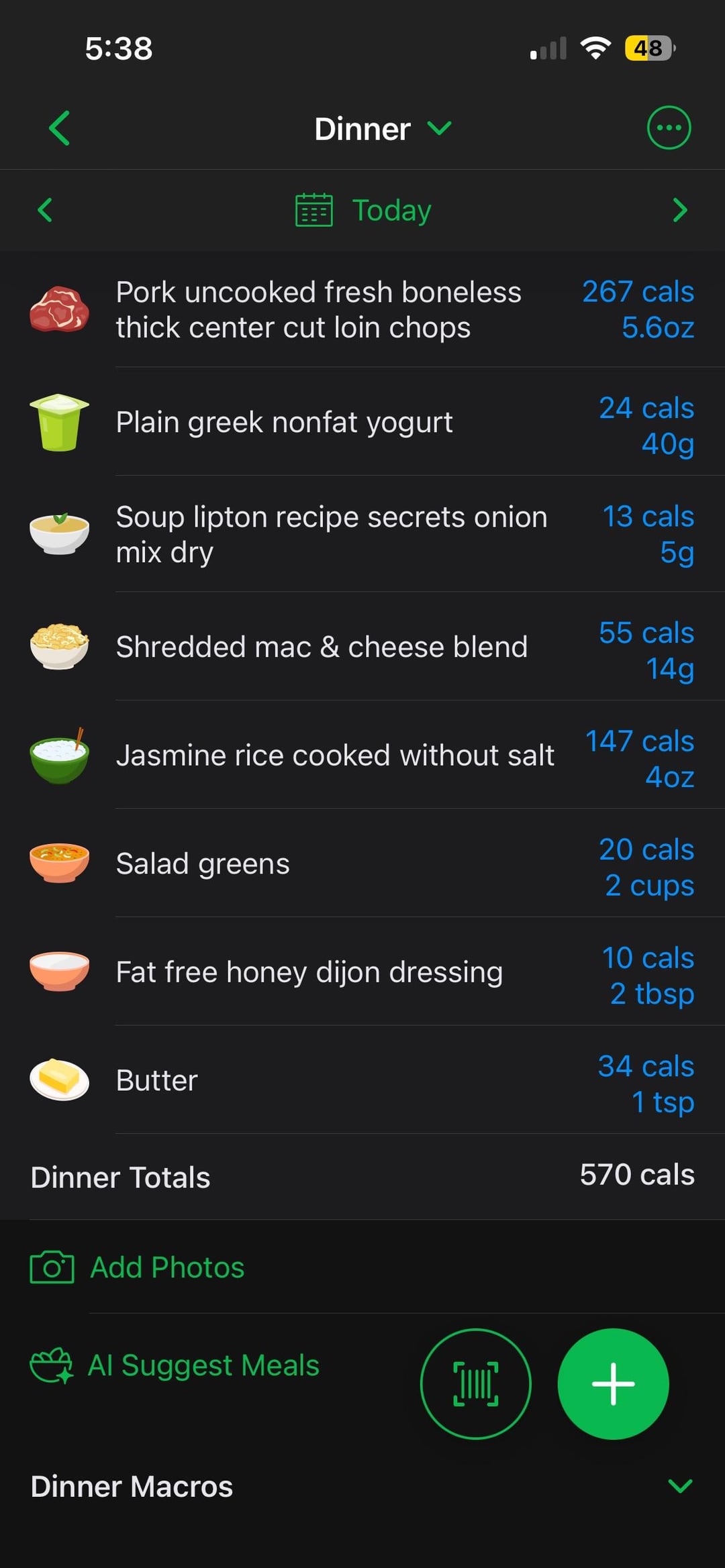
Task: Open the Butter entry
Action: point(362,1080)
